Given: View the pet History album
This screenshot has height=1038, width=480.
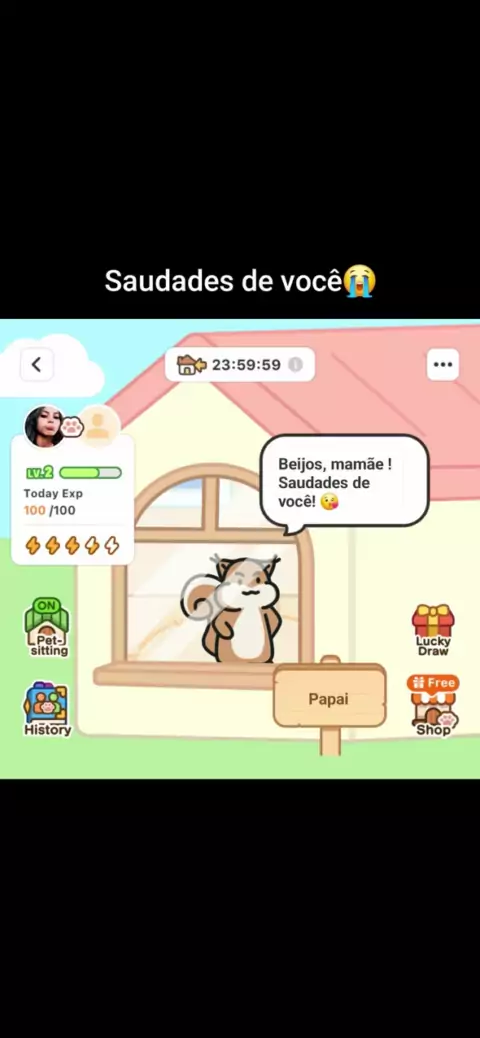Looking at the screenshot, I should [47, 709].
